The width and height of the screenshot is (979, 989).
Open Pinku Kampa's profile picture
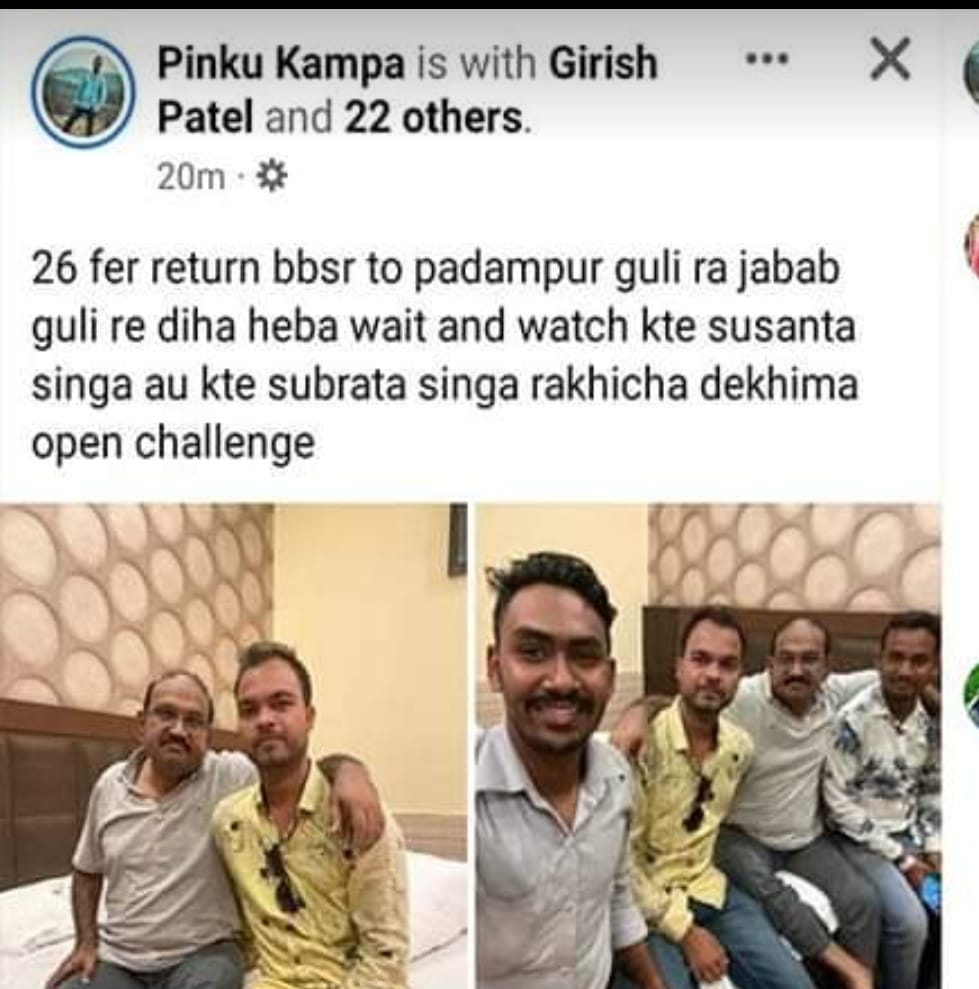[82, 92]
